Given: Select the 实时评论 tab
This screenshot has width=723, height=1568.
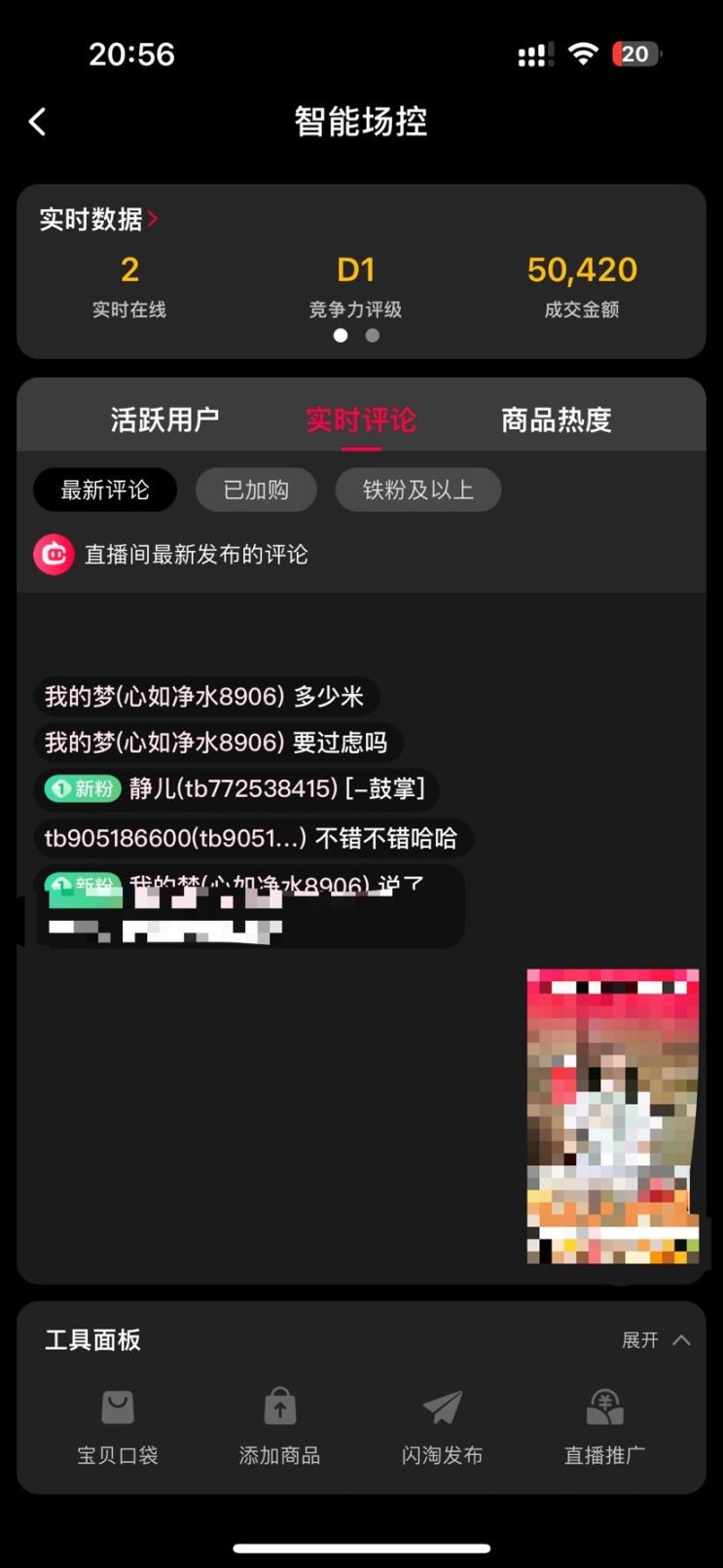Looking at the screenshot, I should (360, 419).
